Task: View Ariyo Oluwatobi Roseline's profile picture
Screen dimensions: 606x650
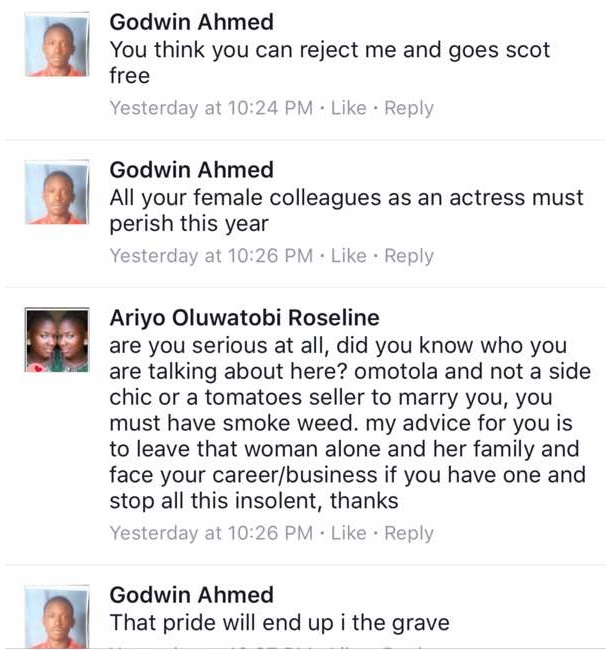Action: pos(56,342)
